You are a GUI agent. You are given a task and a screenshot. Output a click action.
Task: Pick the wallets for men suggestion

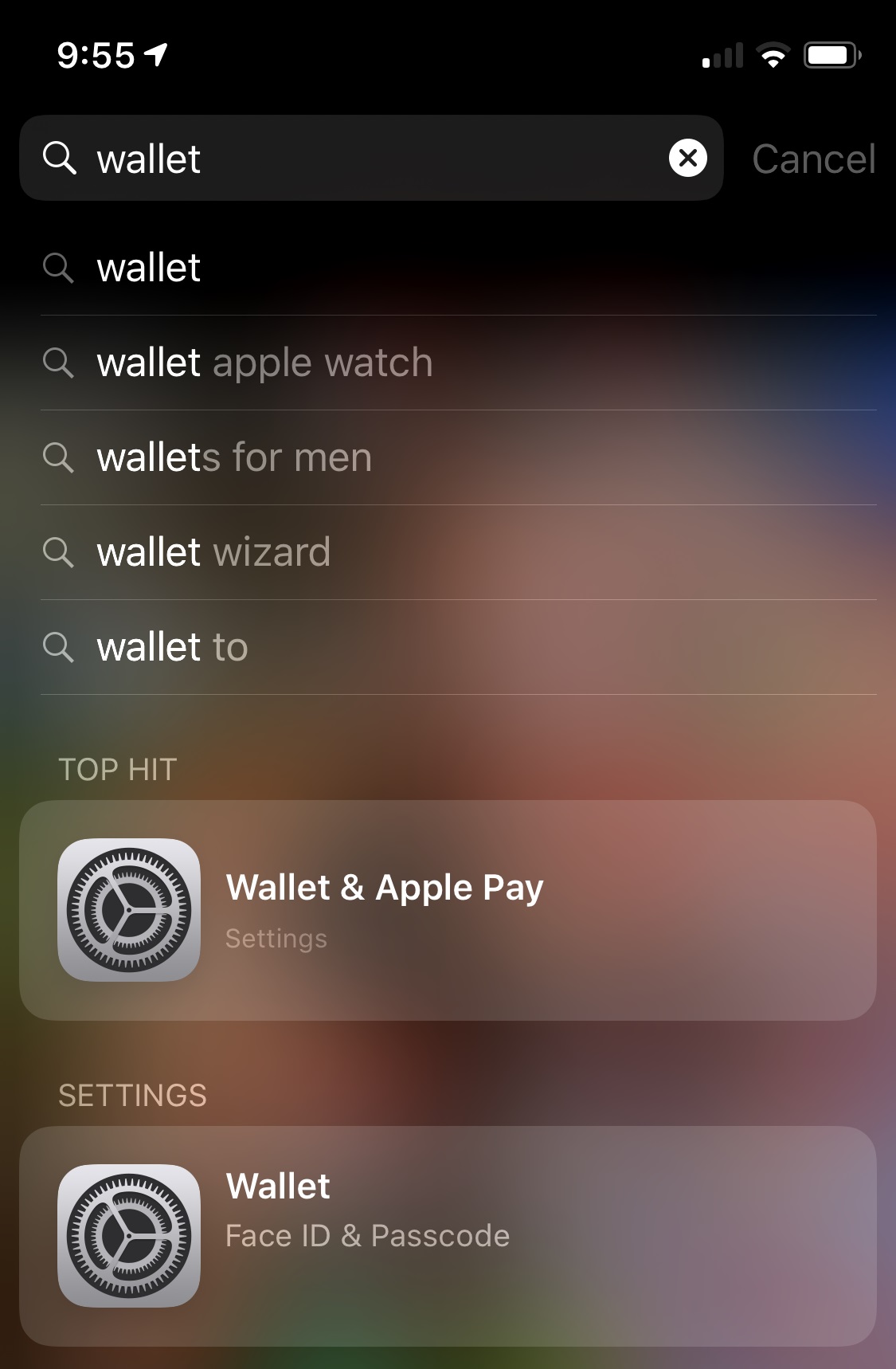click(x=458, y=457)
